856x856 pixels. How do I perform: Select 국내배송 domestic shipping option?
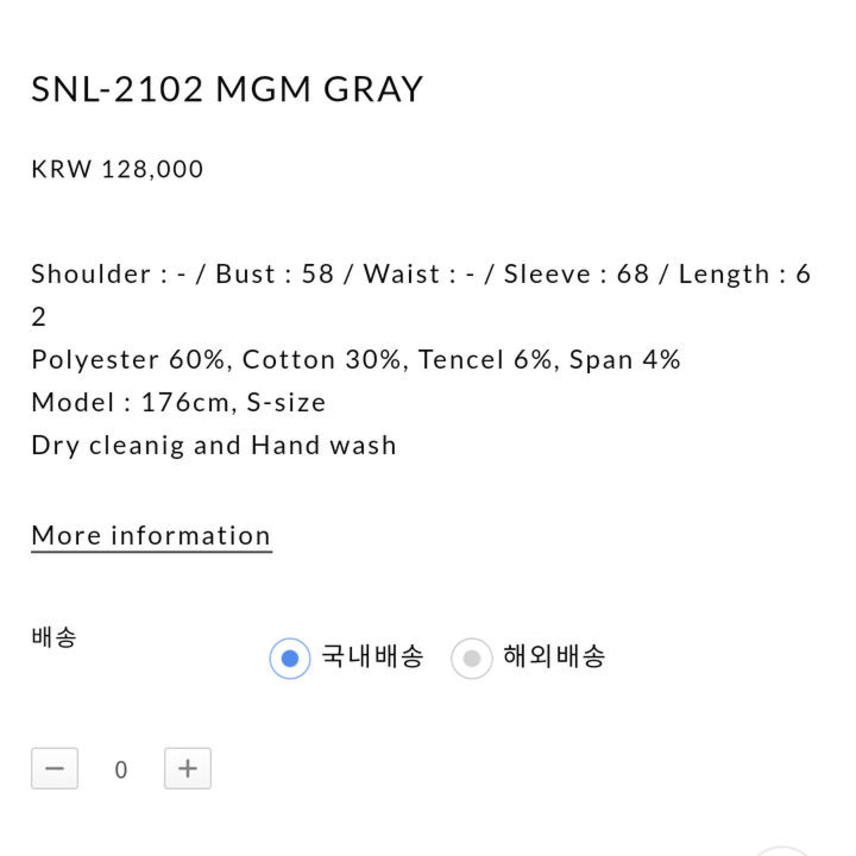coord(290,658)
